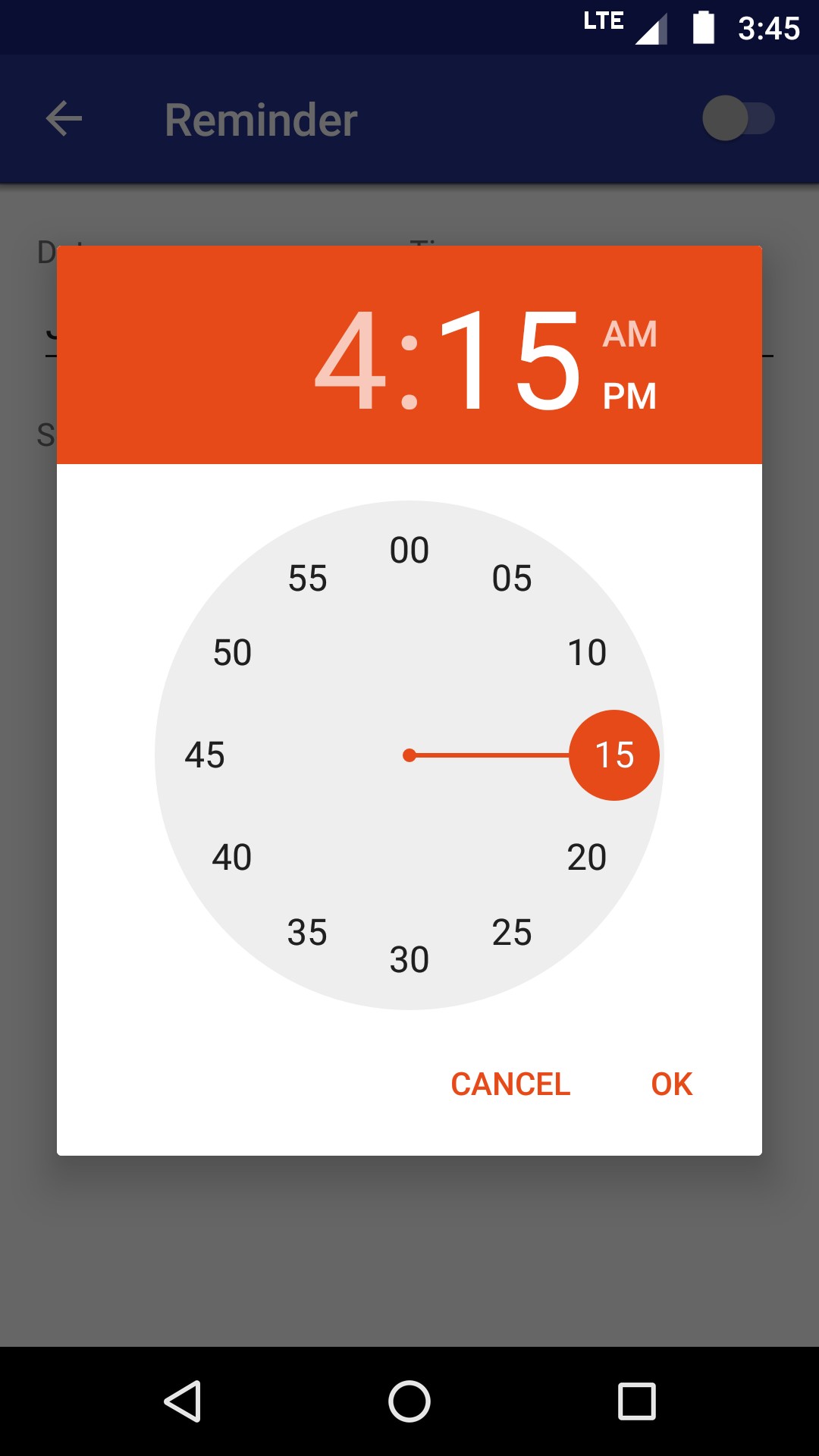The height and width of the screenshot is (1456, 819).
Task: Go to the home screen
Action: pyautogui.click(x=409, y=1401)
